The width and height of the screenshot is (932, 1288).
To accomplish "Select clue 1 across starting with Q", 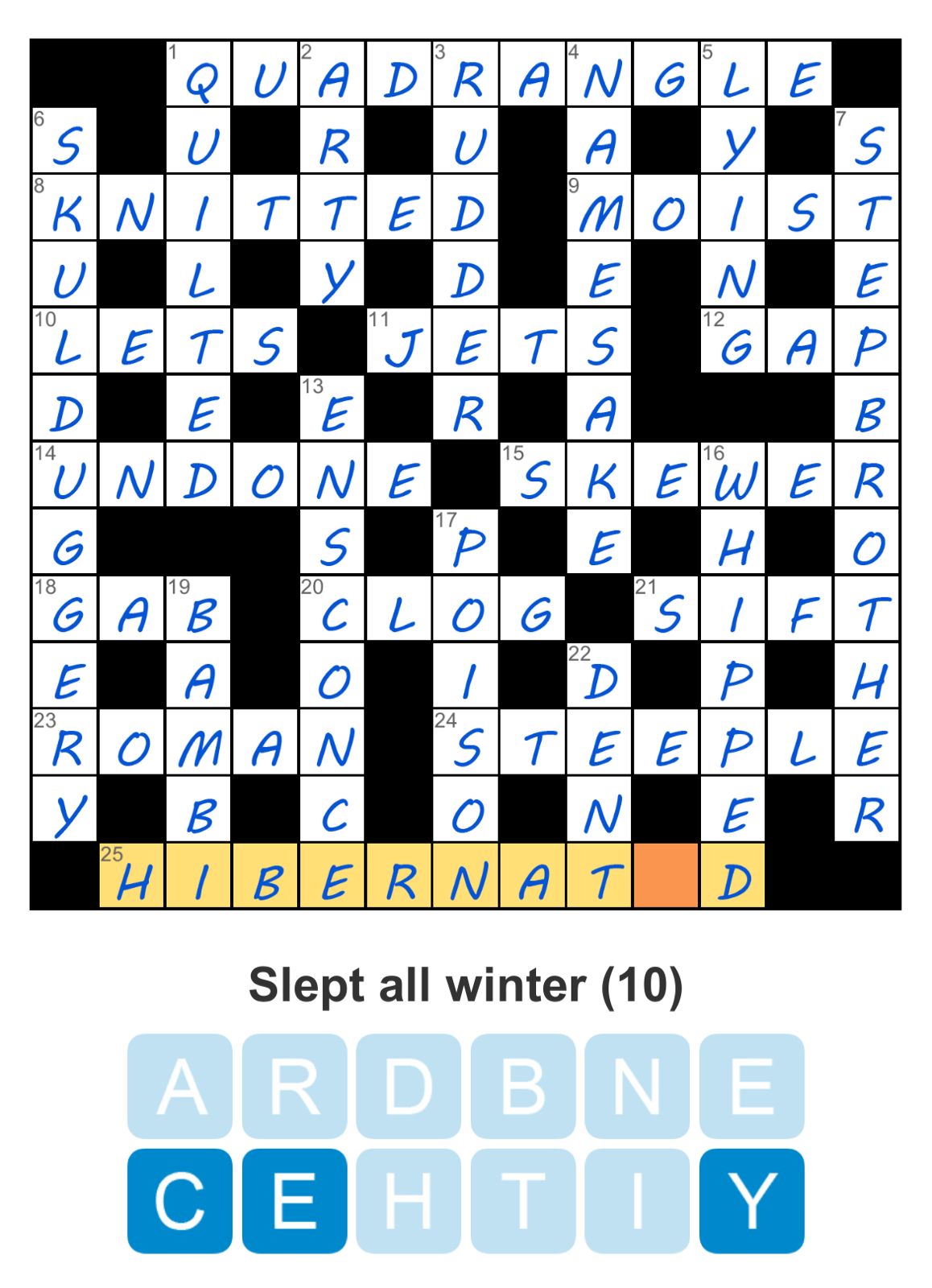I will pyautogui.click(x=199, y=74).
